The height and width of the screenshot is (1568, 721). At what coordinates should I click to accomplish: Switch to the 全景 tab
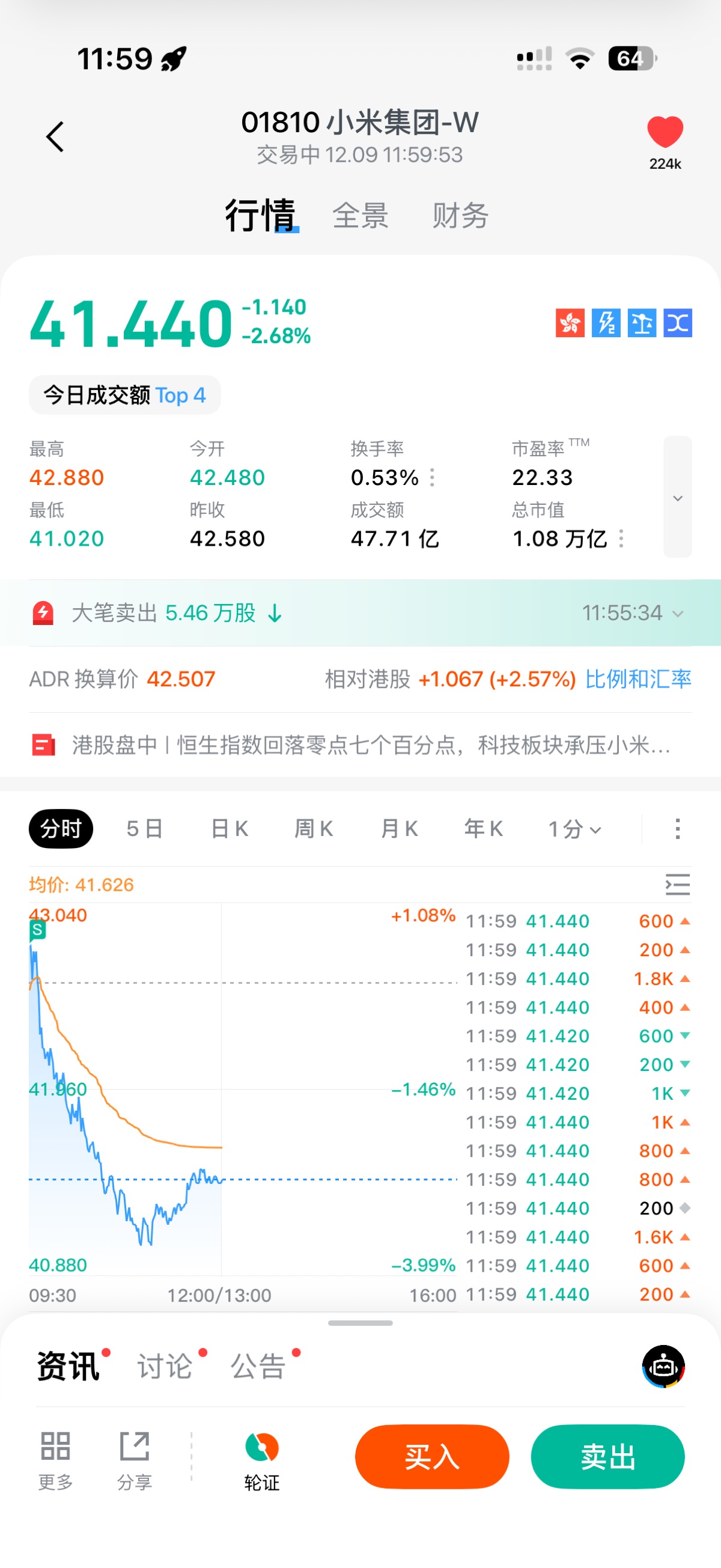(360, 216)
